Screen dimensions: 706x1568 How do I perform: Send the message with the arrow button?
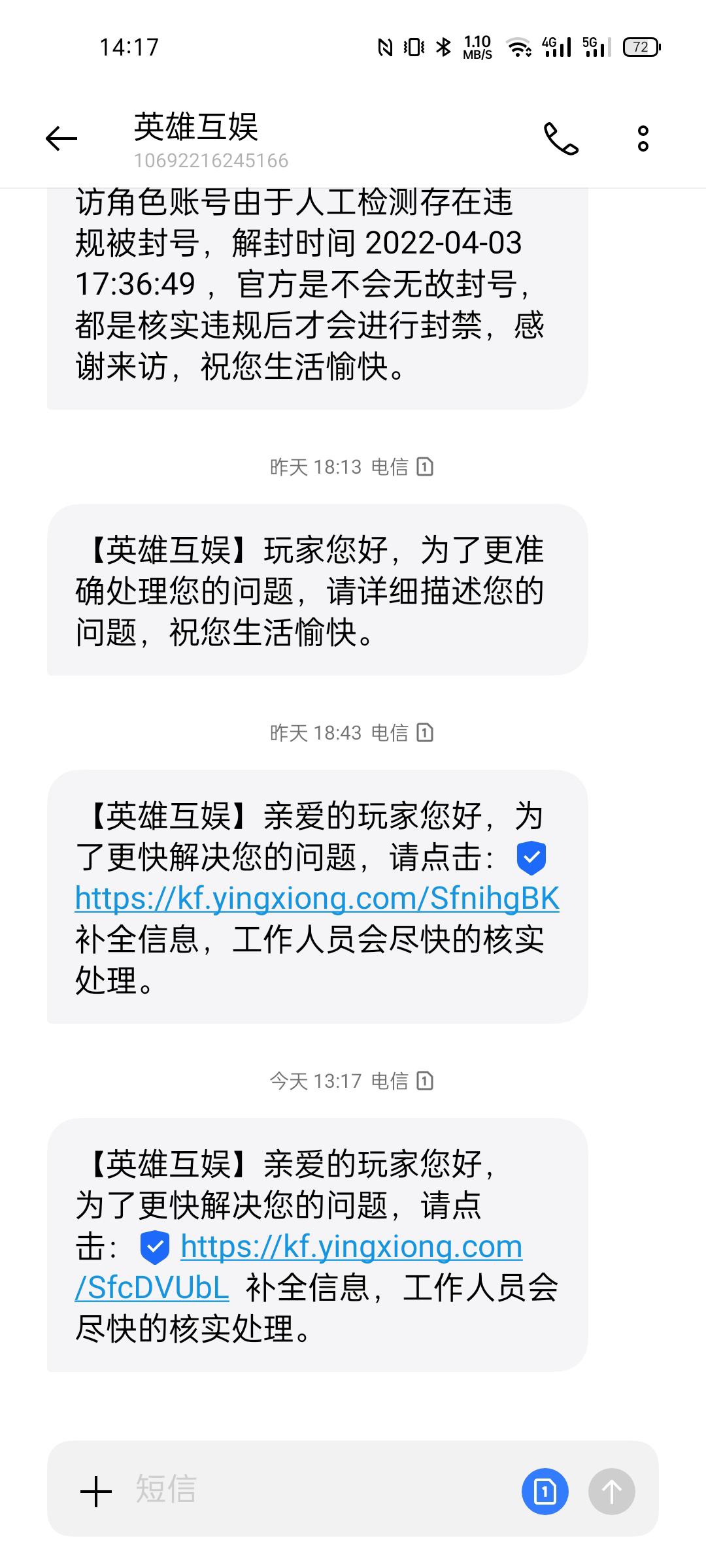(x=612, y=1492)
